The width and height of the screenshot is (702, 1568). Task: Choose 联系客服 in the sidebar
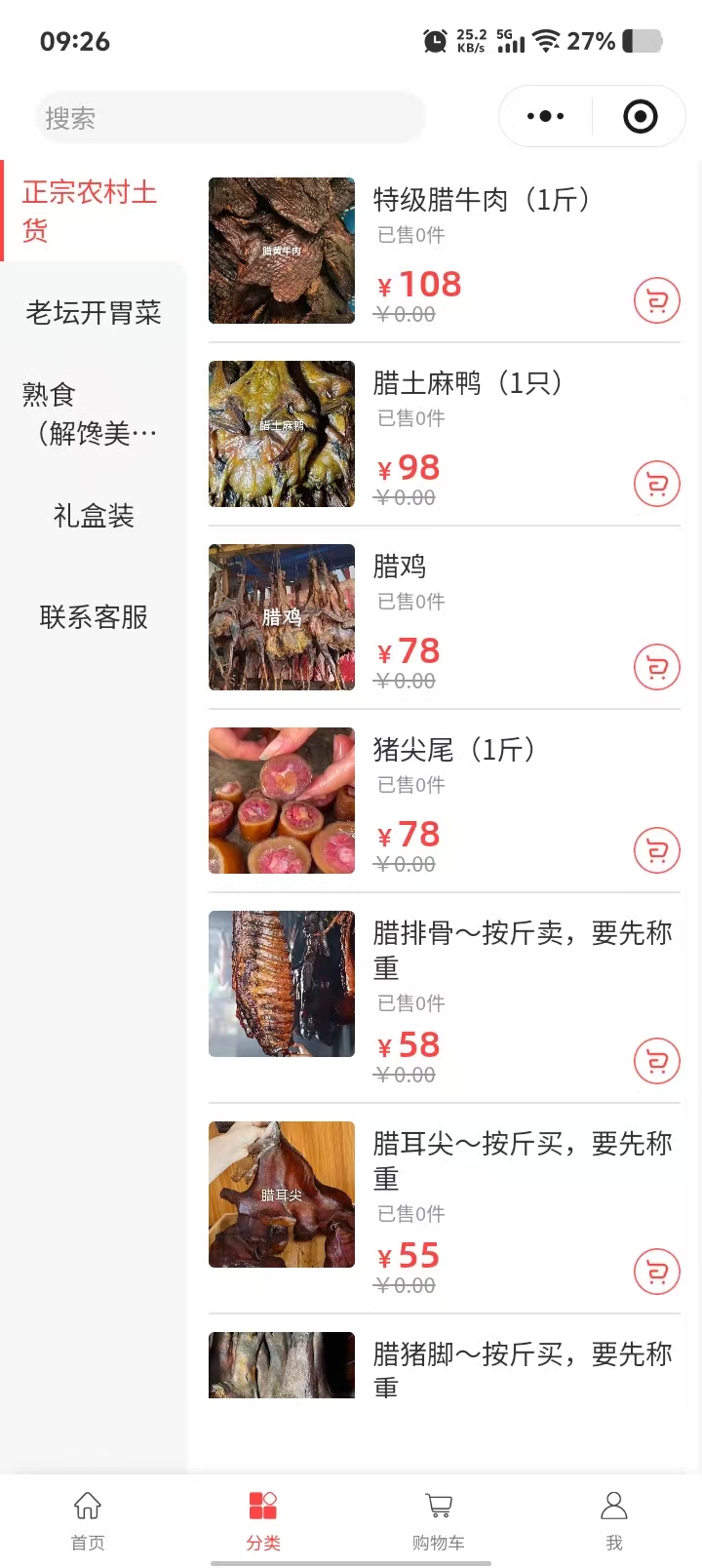[94, 617]
